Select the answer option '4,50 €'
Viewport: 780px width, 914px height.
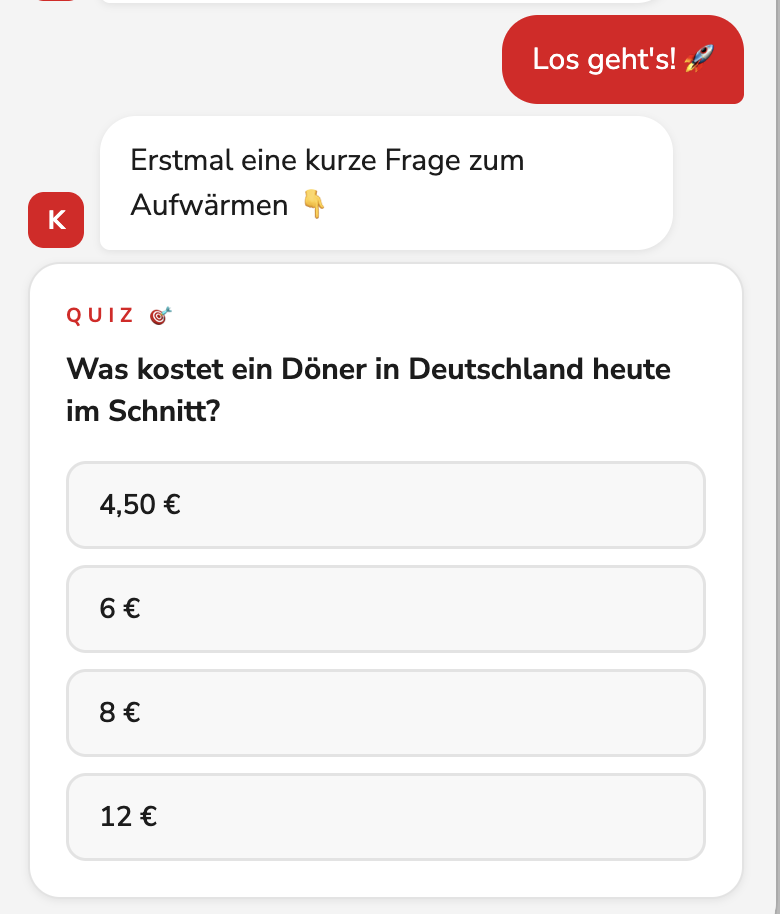coord(386,505)
